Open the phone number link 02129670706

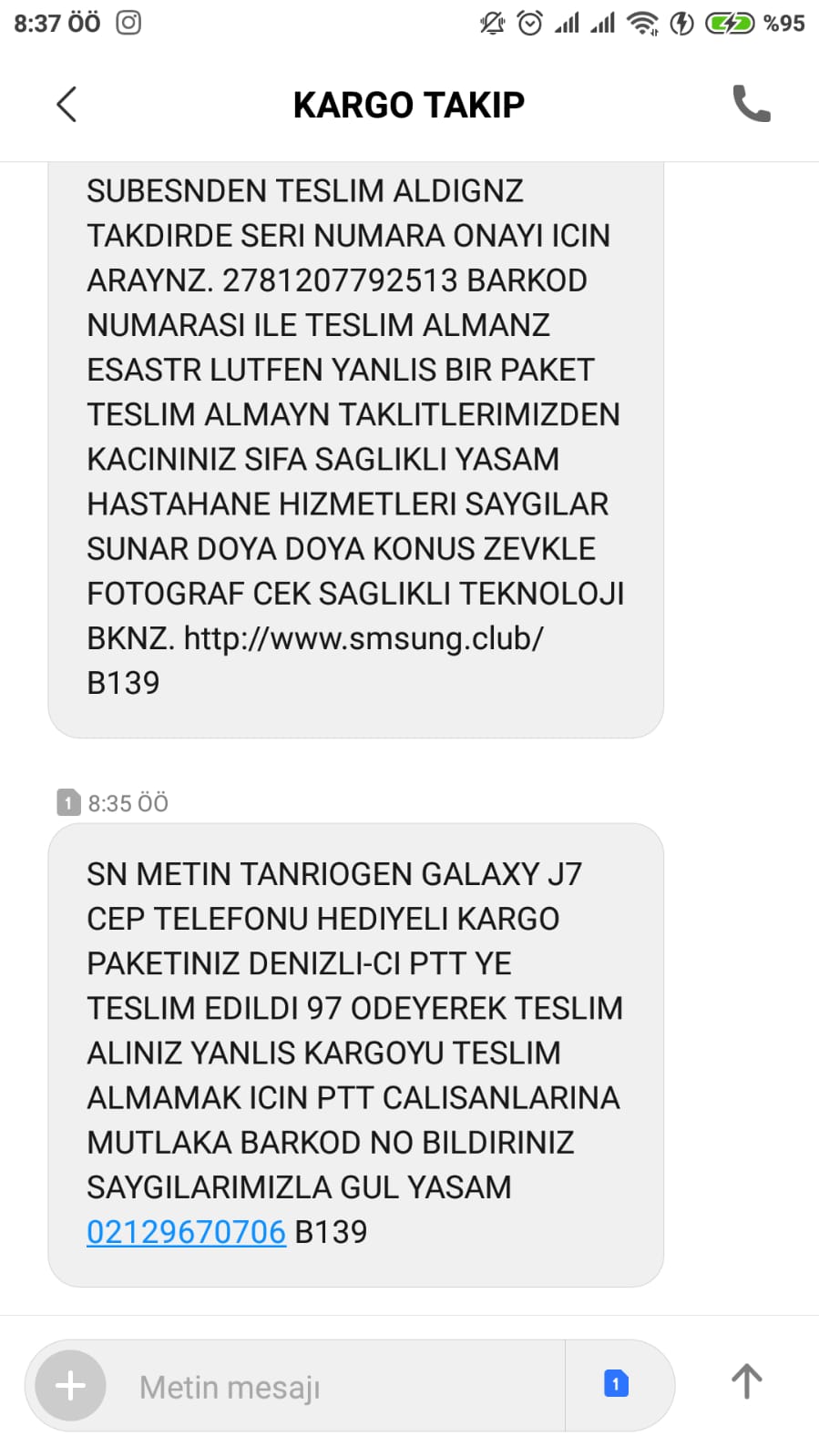coord(186,1231)
